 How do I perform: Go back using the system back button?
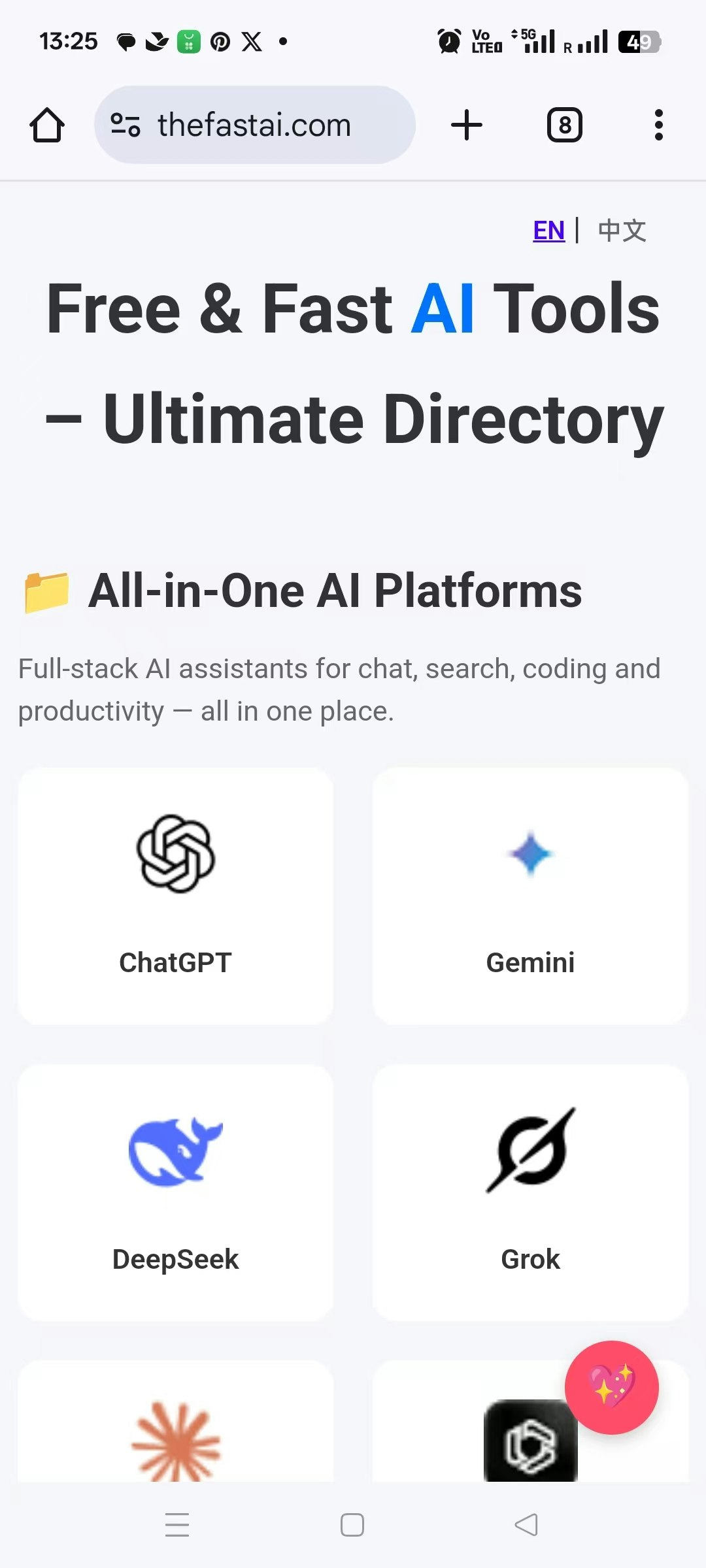pos(526,1525)
